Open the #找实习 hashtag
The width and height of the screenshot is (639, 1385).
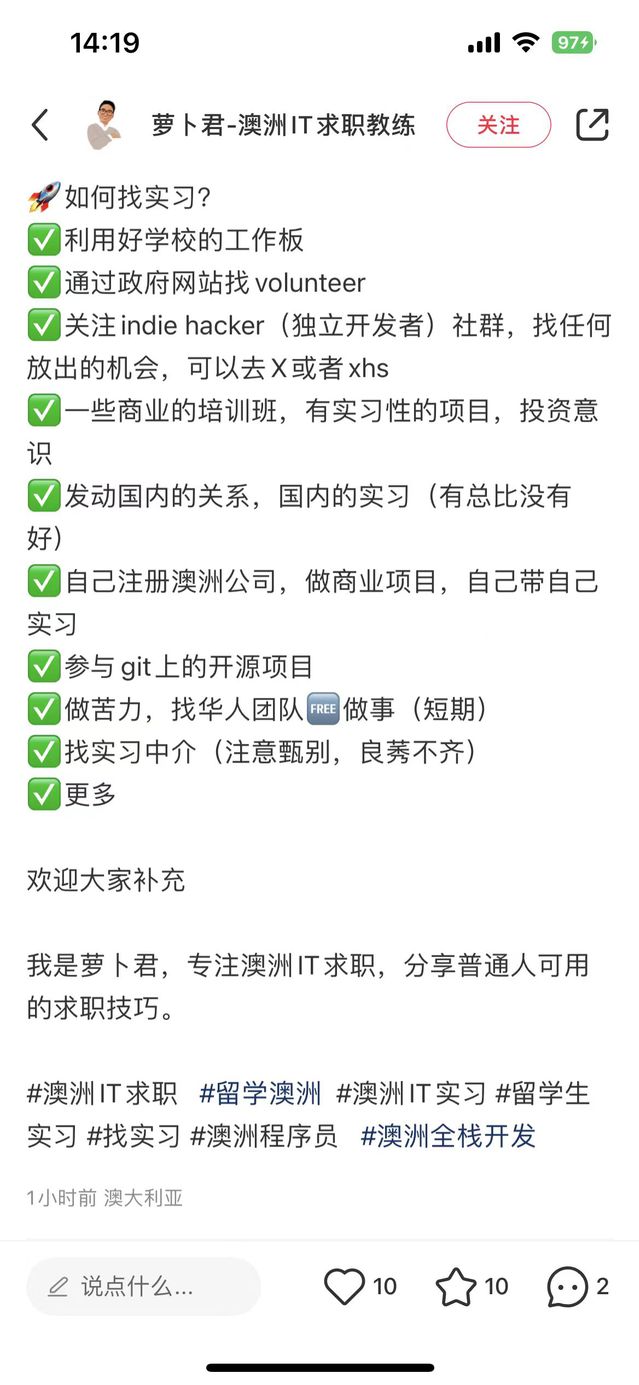click(134, 1136)
